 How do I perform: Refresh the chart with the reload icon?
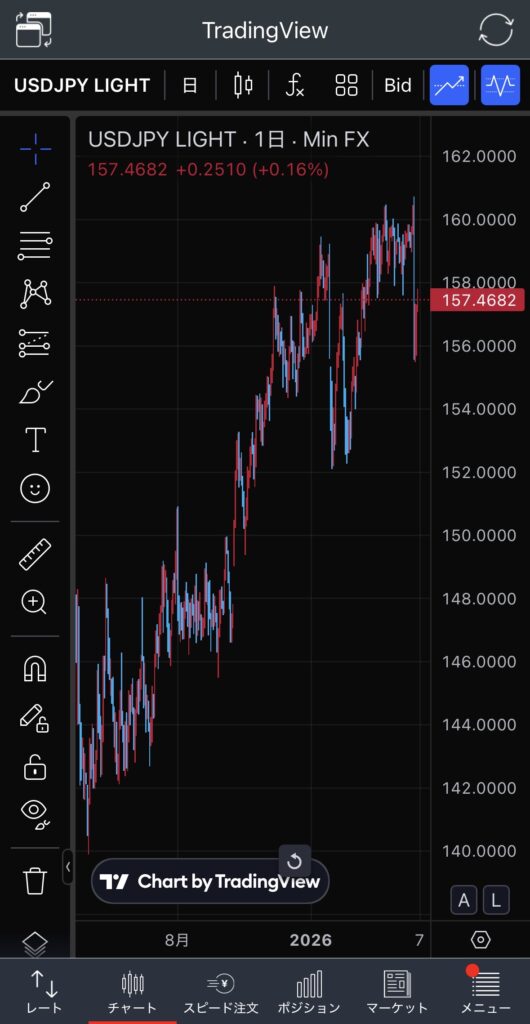pos(496,30)
